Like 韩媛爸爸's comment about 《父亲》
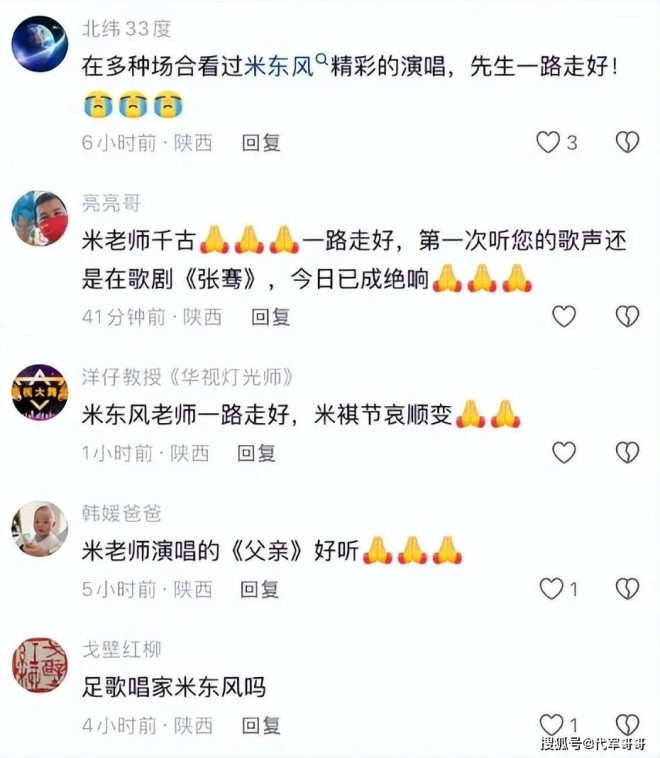Image resolution: width=660 pixels, height=758 pixels. pos(551,589)
